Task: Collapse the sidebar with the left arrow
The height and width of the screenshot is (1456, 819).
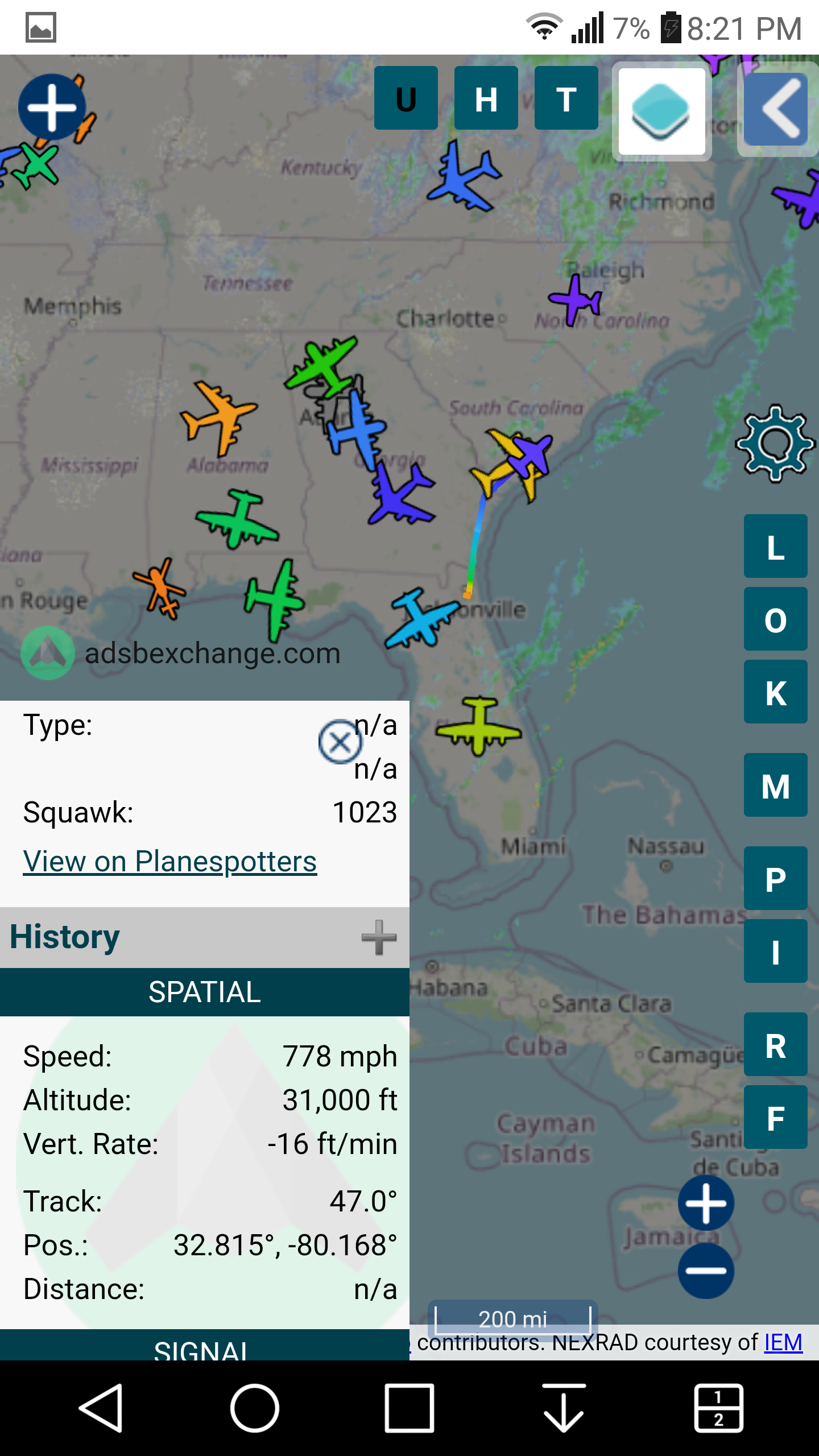Action: click(777, 108)
